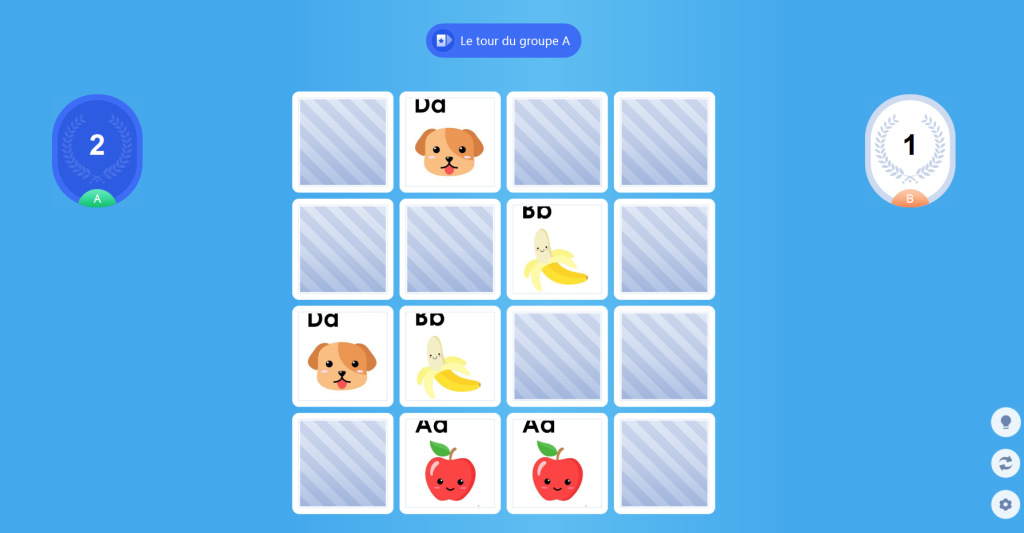Open the settings gear

click(x=1005, y=504)
